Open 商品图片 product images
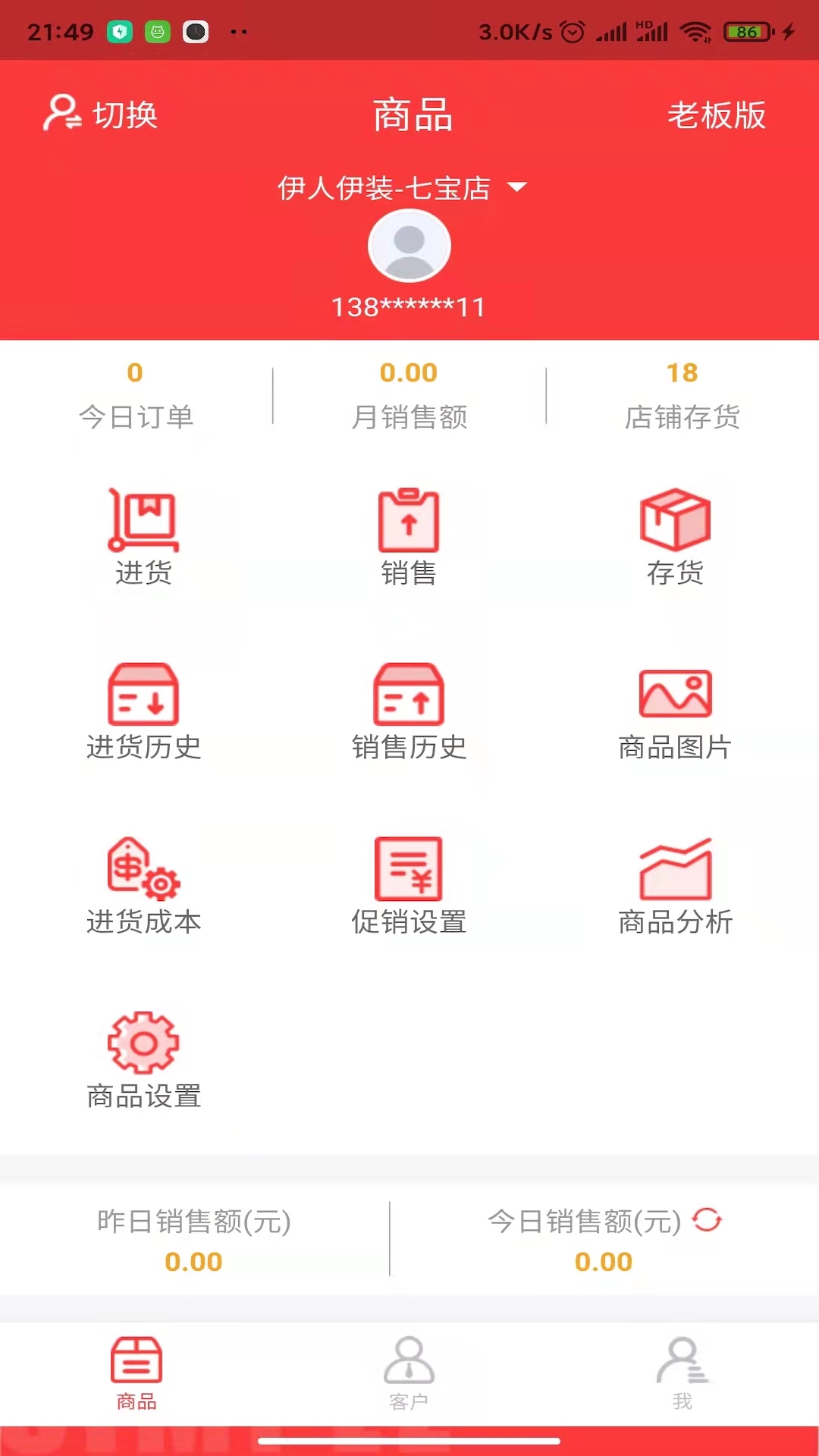The width and height of the screenshot is (819, 1456). point(675,714)
